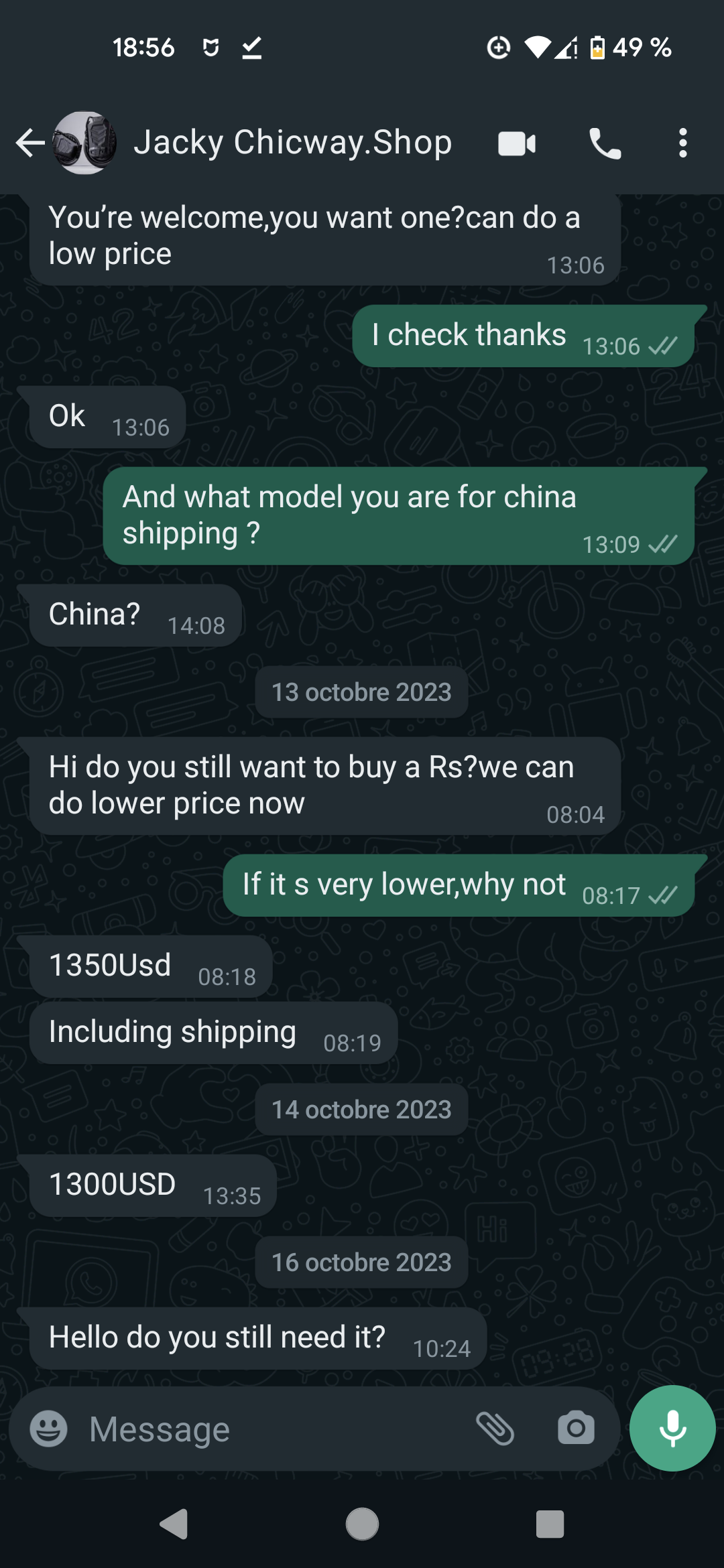Attach a file with the paperclip
The width and height of the screenshot is (724, 1568).
(495, 1428)
